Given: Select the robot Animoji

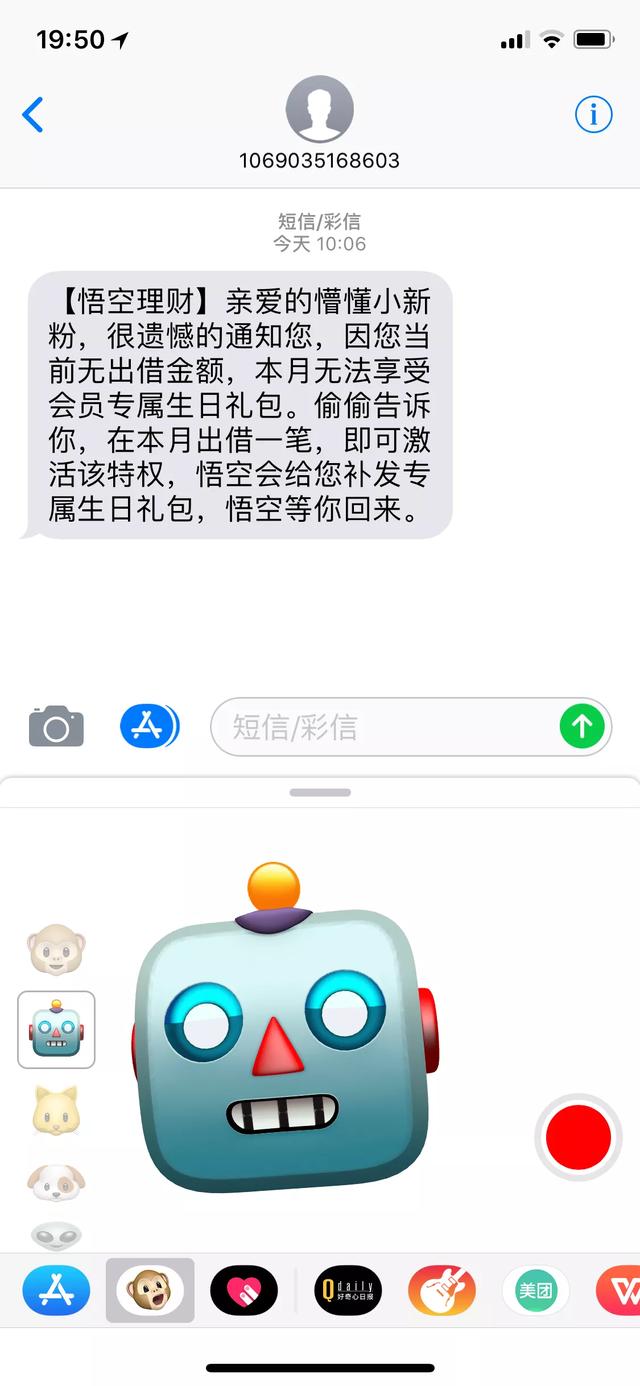Looking at the screenshot, I should (56, 1030).
